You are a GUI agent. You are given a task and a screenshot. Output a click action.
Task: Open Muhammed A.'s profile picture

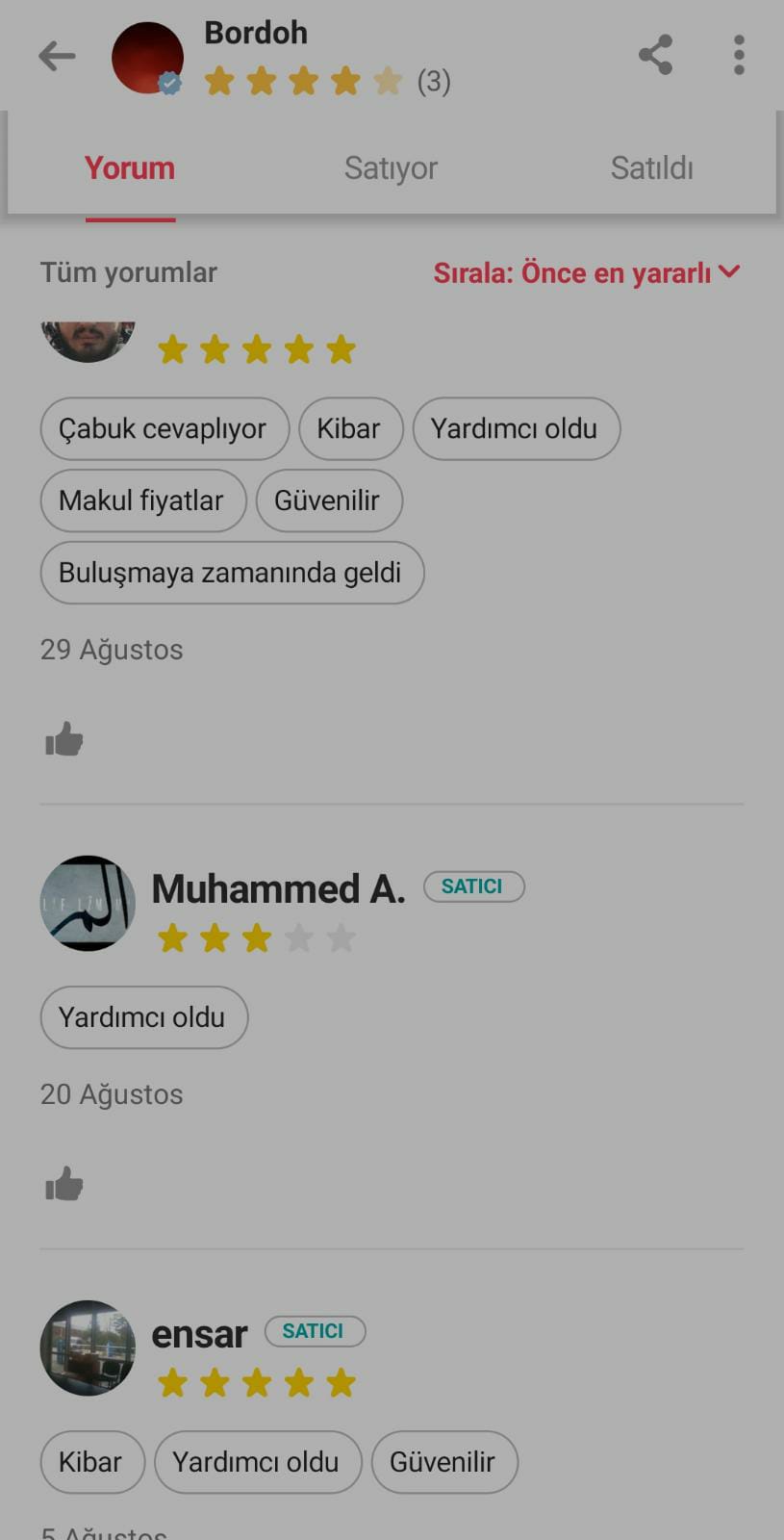(88, 903)
